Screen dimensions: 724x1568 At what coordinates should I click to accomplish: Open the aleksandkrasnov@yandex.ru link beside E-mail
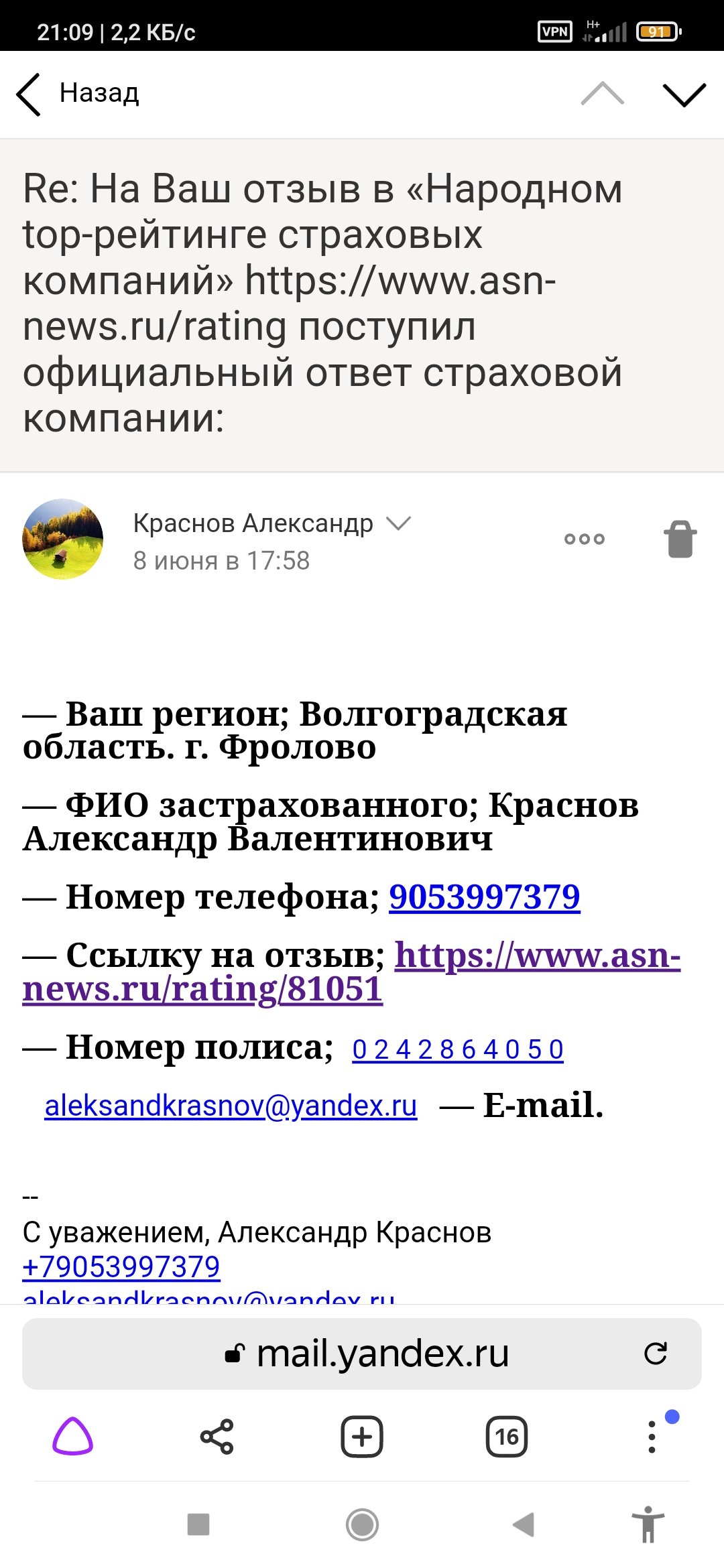pos(231,1106)
